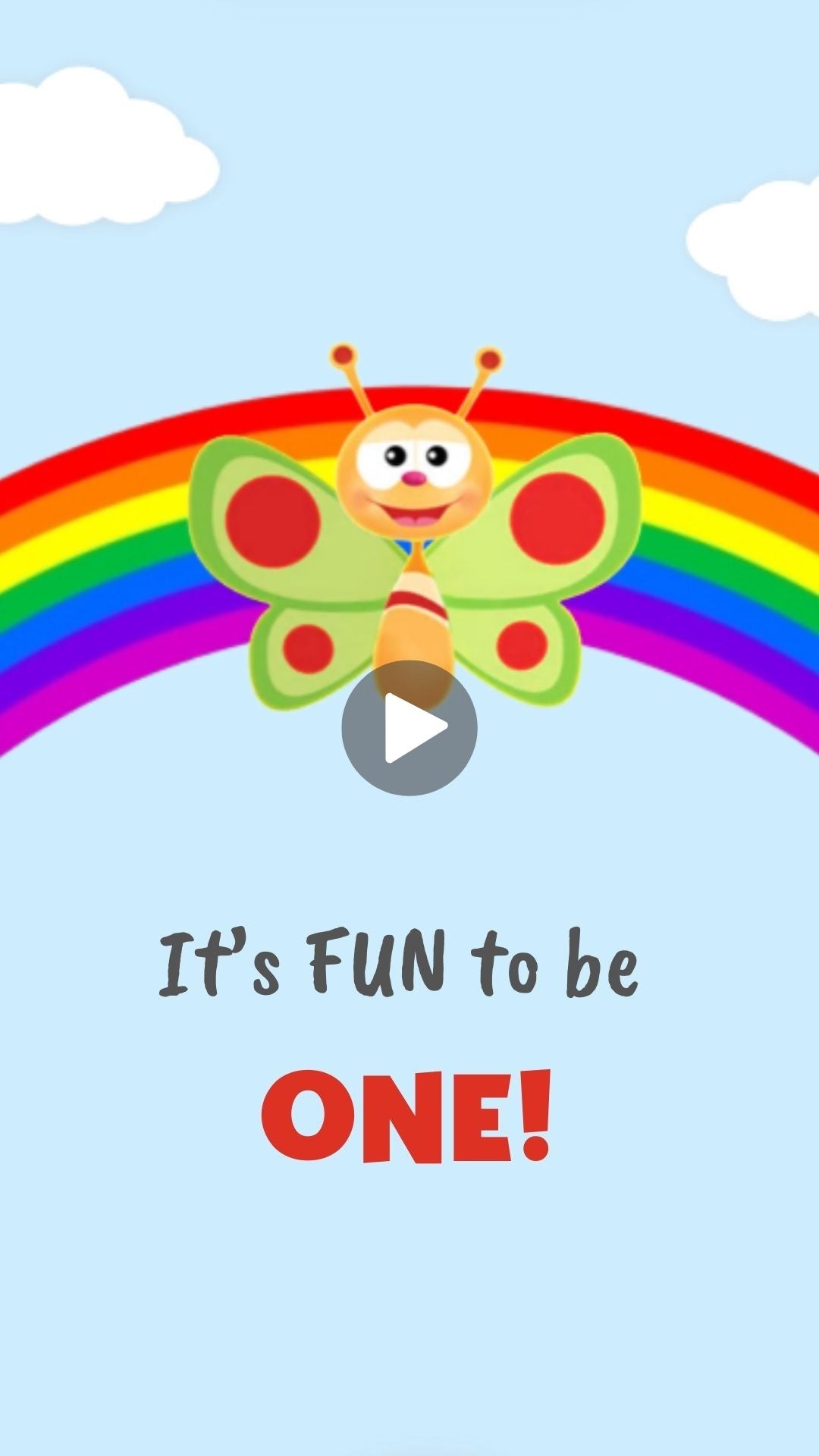Play the butterfly rainbow video
The image size is (819, 1456).
point(409,727)
